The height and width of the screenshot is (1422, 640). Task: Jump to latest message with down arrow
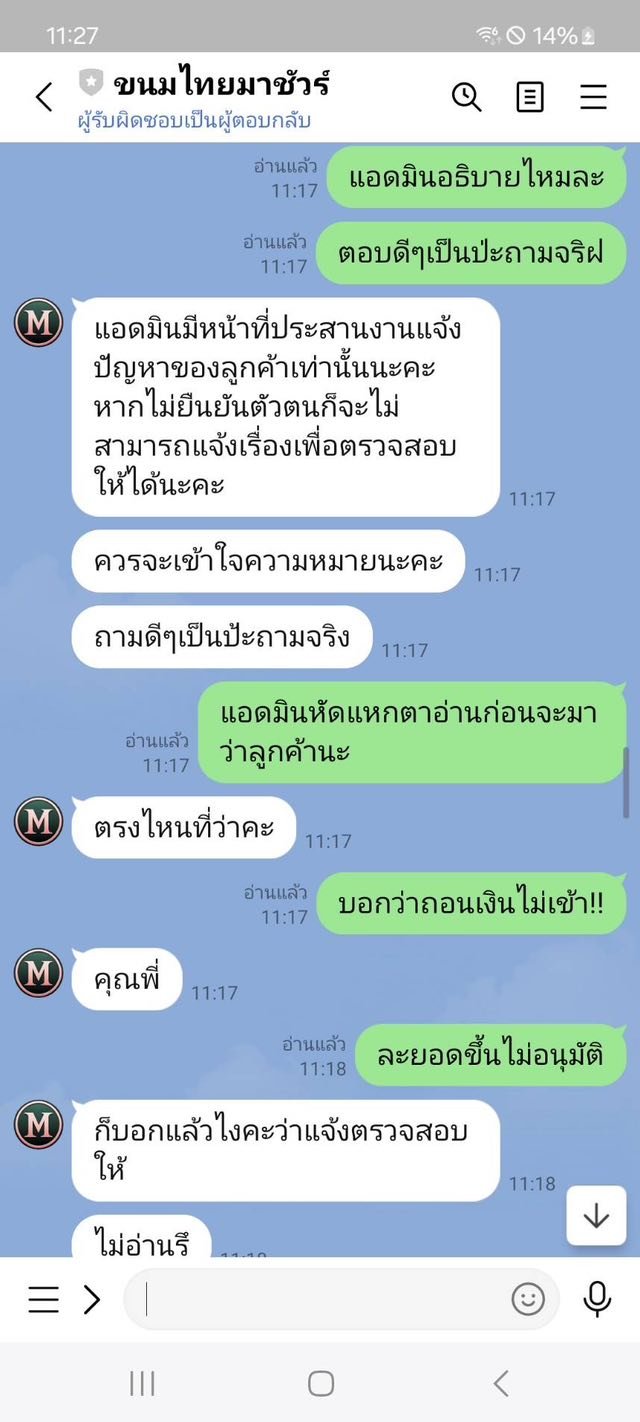coord(596,1215)
